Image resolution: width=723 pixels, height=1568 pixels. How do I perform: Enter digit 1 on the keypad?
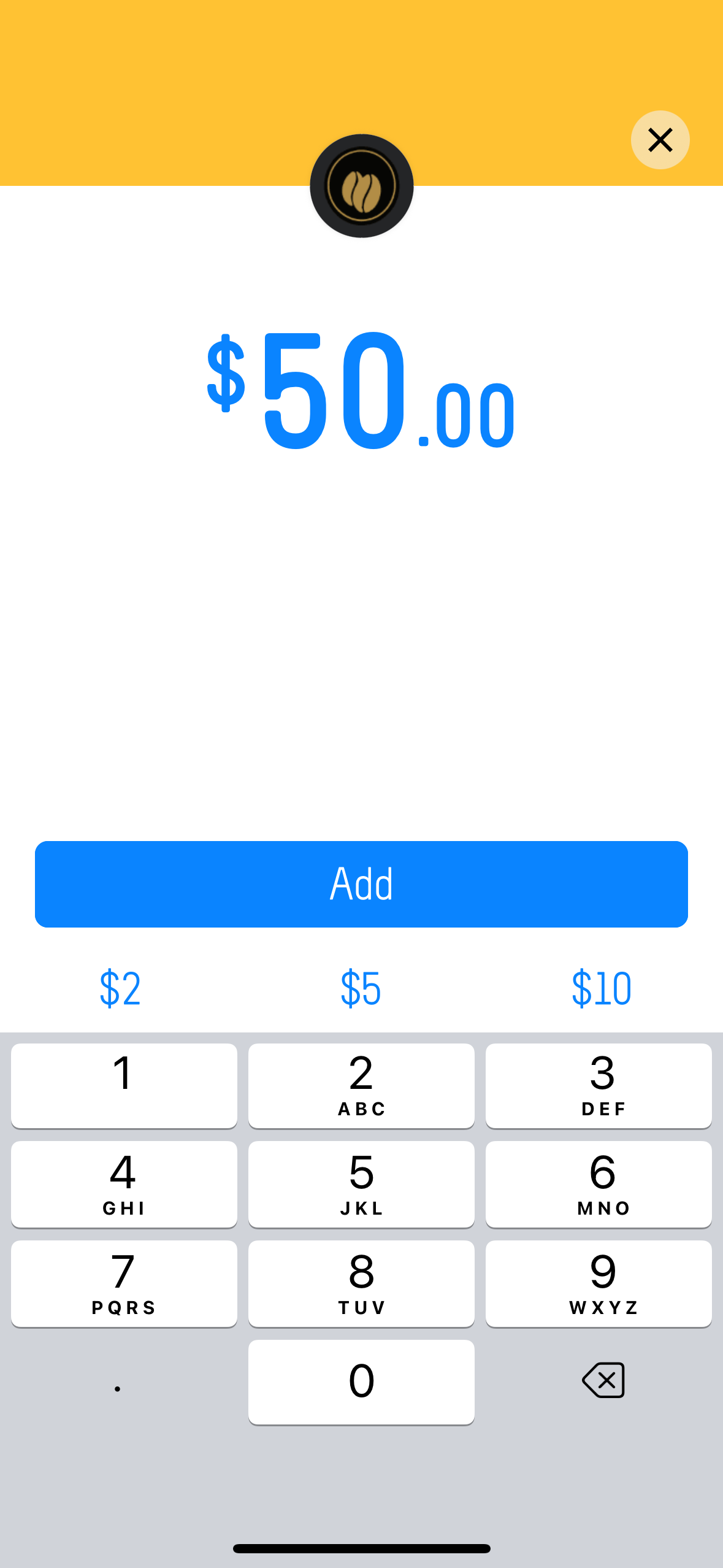pyautogui.click(x=124, y=1085)
